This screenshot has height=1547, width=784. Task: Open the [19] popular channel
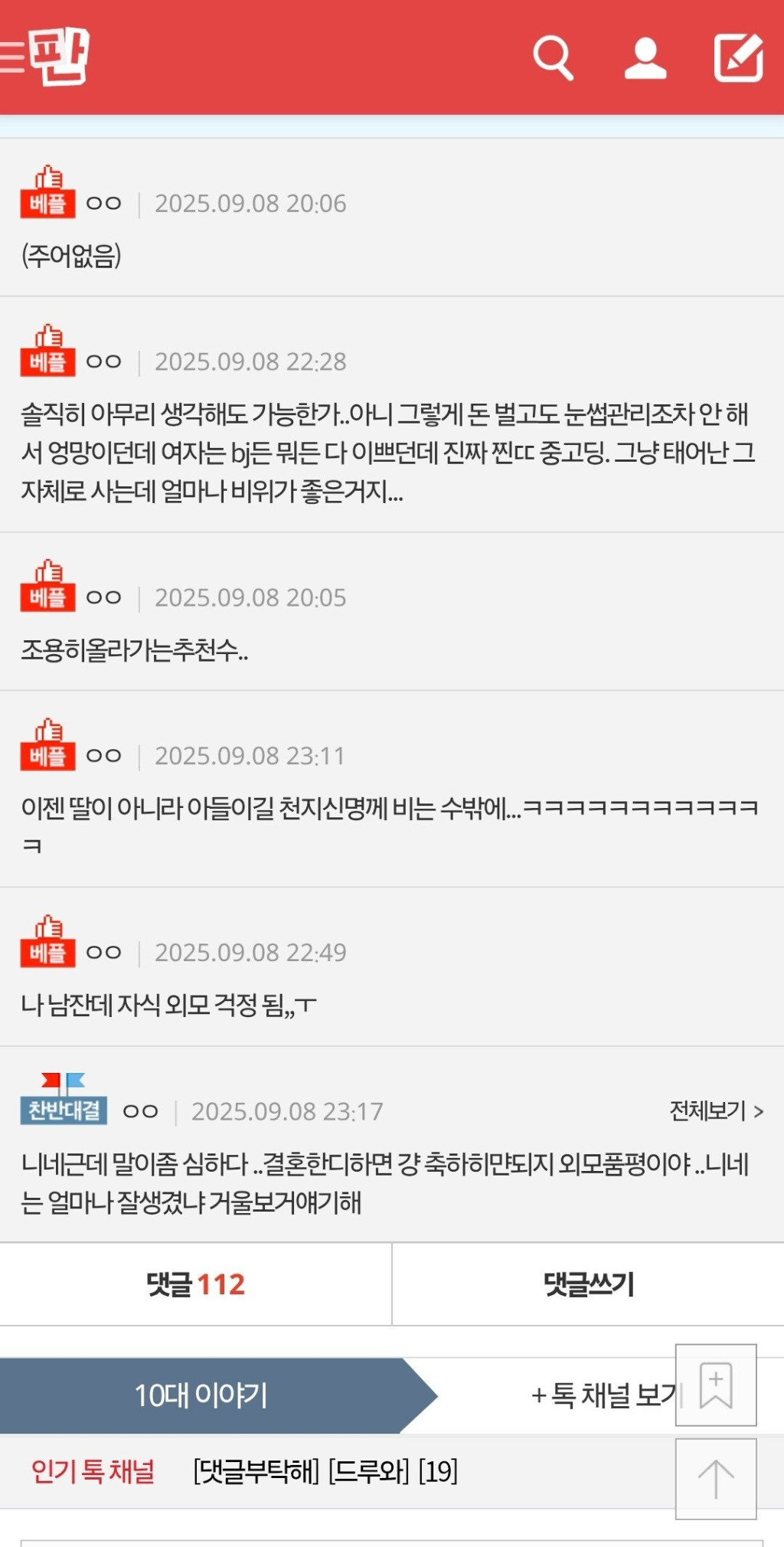(438, 1471)
